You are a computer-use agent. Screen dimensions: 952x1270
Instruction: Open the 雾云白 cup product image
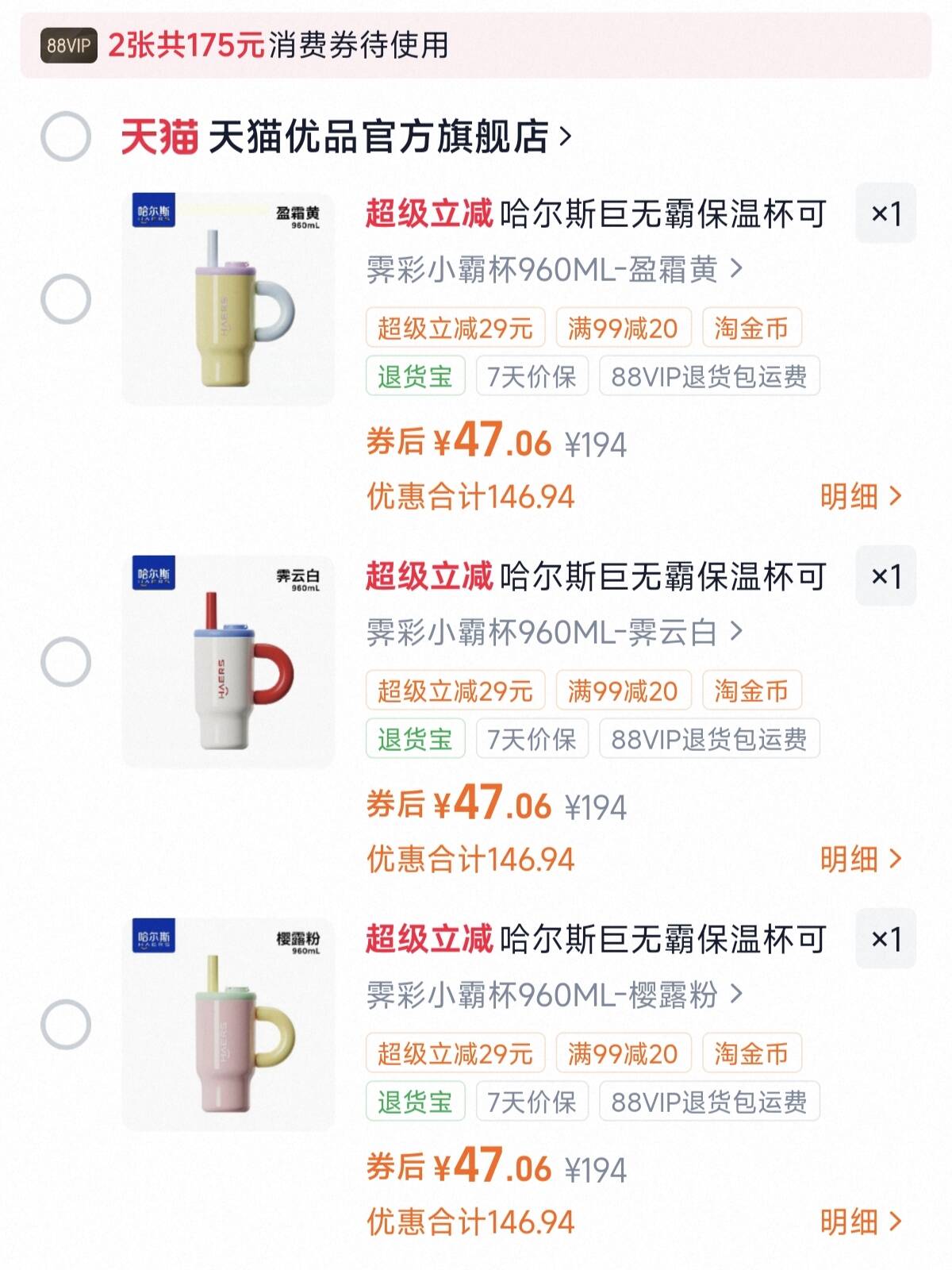click(x=228, y=661)
